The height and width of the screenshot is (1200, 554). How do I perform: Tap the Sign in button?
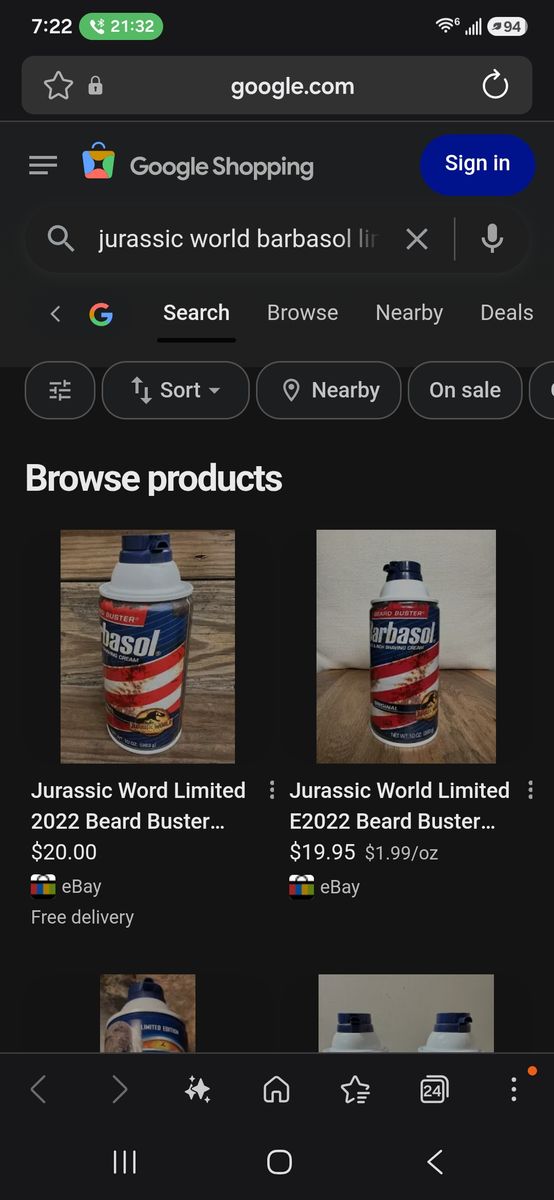[477, 164]
